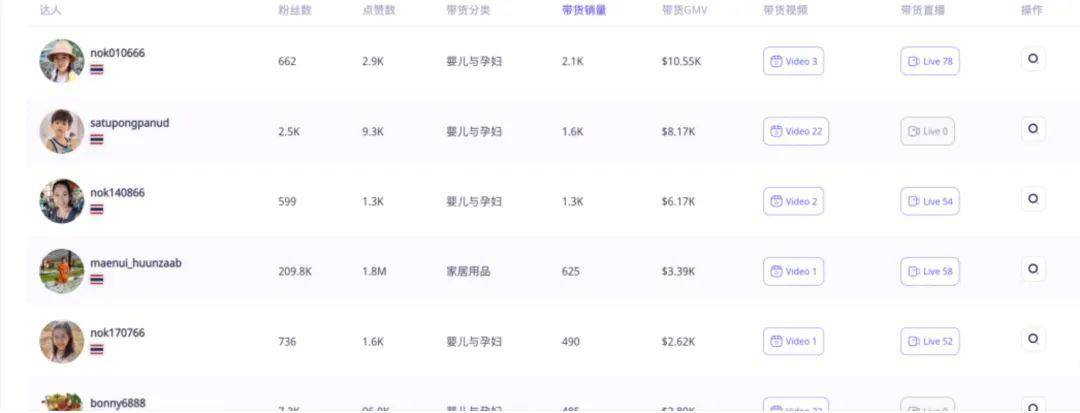This screenshot has height=413, width=1080.
Task: Open nok010666's Live 78 button
Action: click(930, 61)
